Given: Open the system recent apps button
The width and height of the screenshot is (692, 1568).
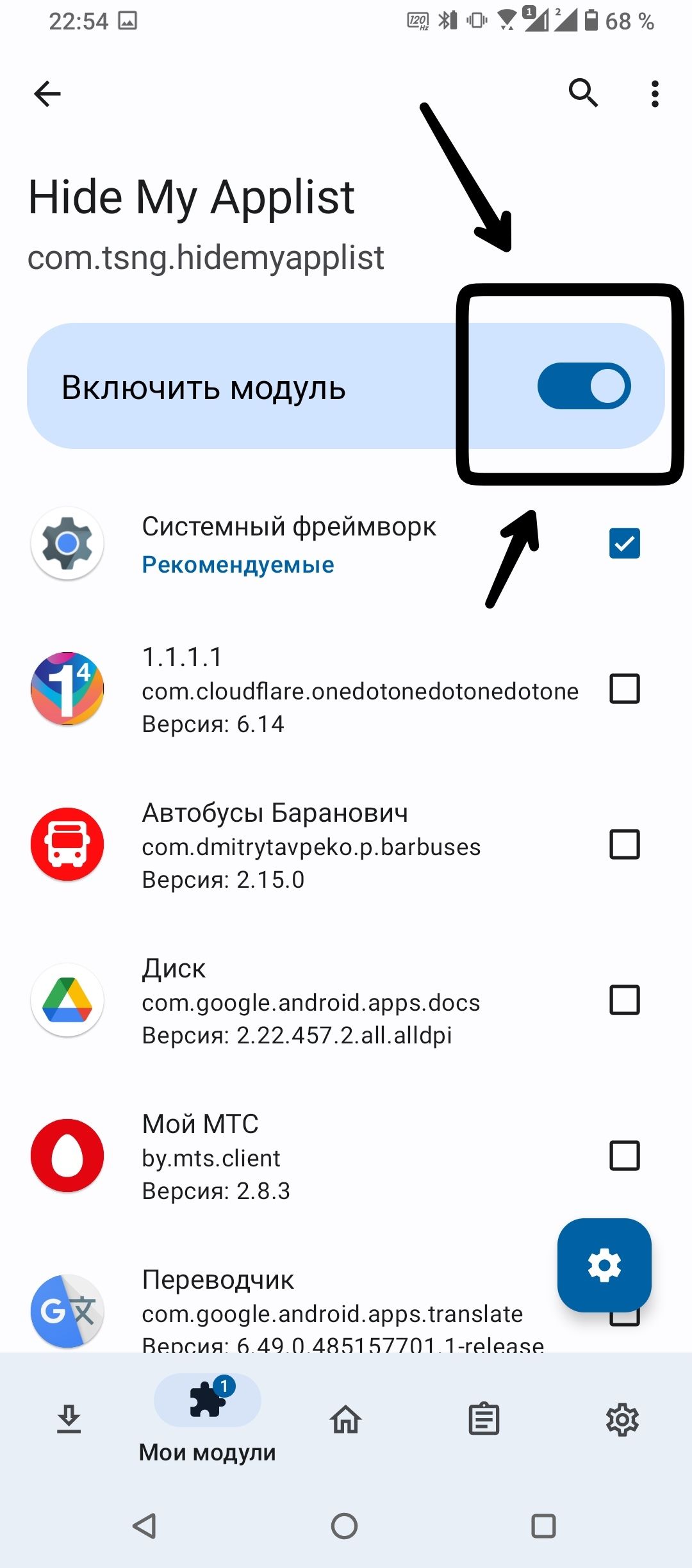Looking at the screenshot, I should (543, 1526).
